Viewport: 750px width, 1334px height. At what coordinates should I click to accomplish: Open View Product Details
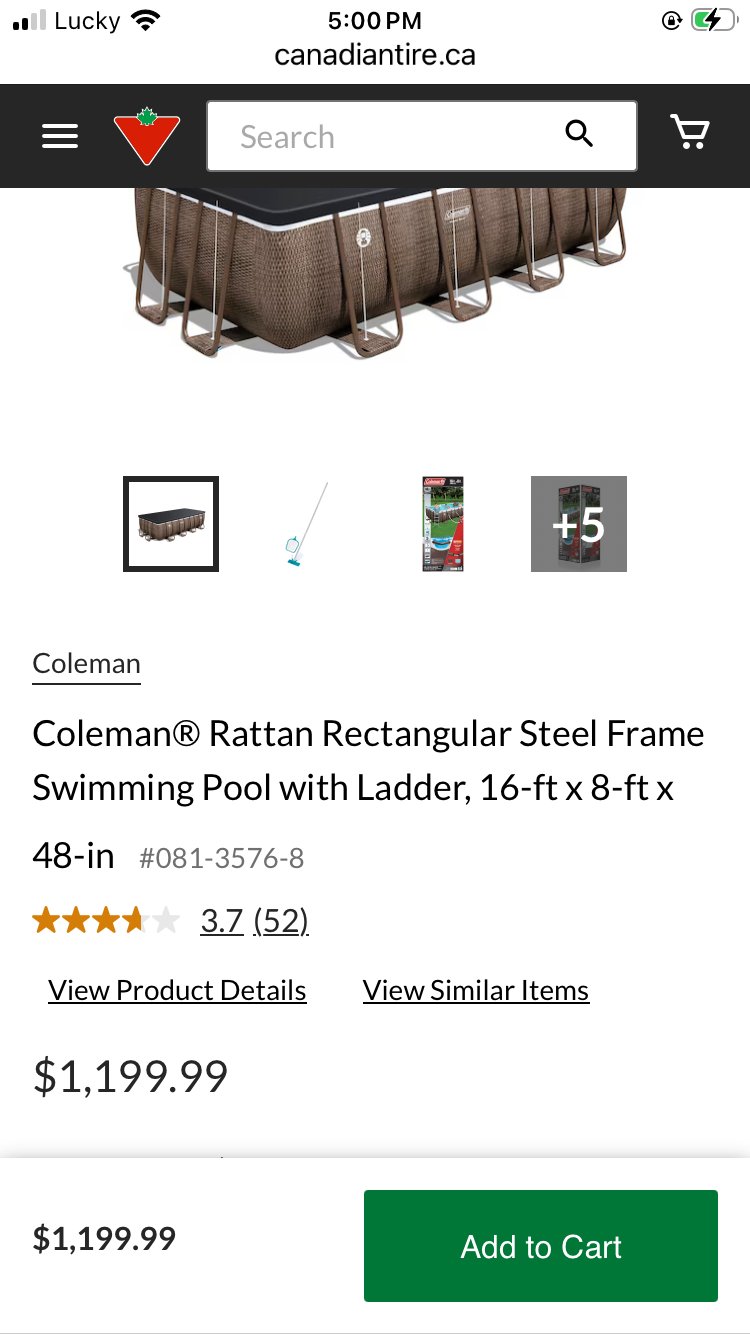177,990
